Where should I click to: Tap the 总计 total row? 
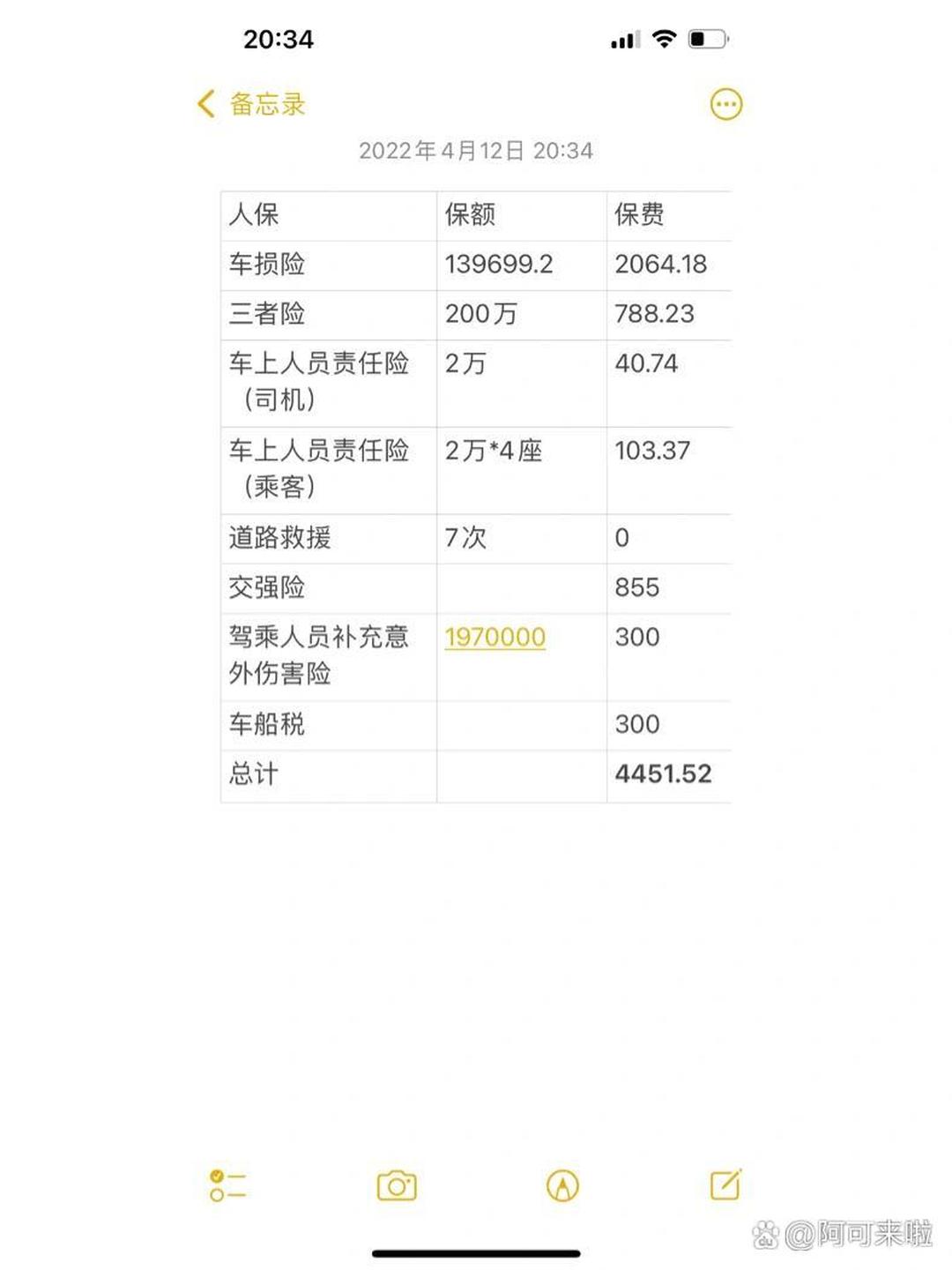pyautogui.click(x=254, y=774)
